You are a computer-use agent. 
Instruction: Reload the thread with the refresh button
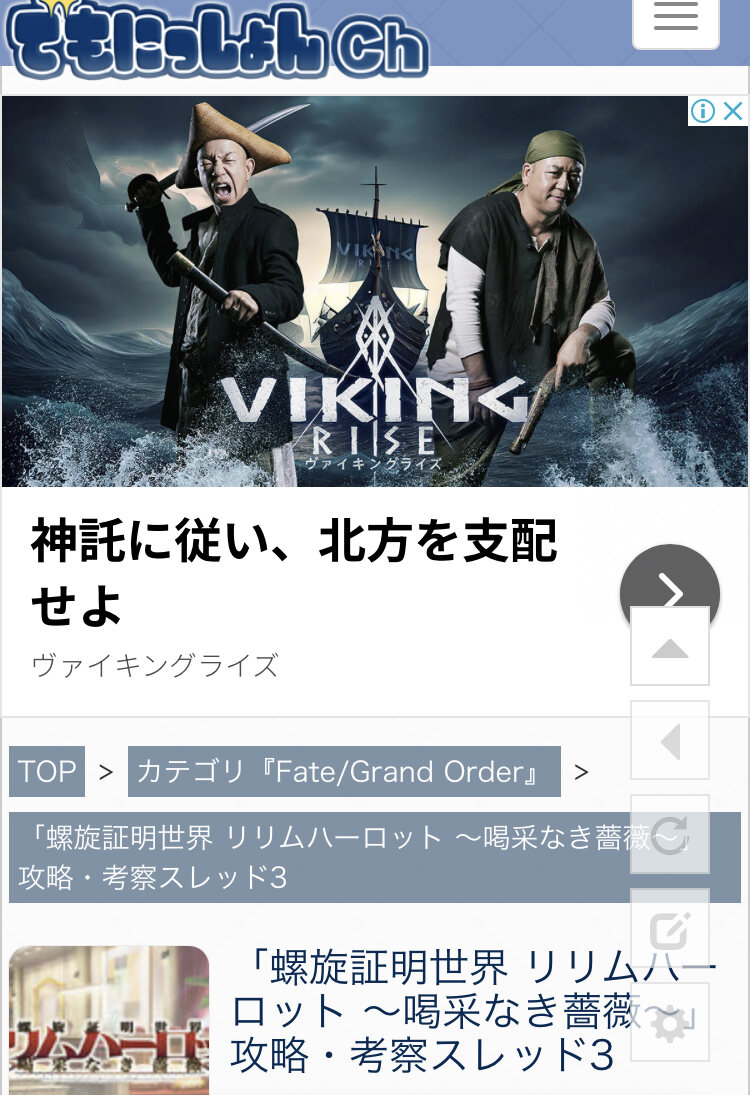pos(670,835)
